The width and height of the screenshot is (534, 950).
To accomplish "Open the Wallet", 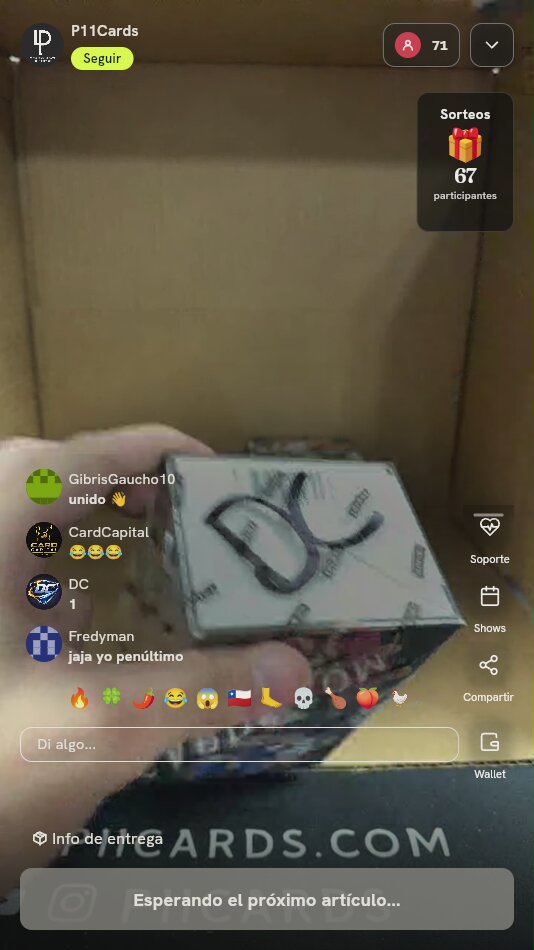I will (489, 754).
